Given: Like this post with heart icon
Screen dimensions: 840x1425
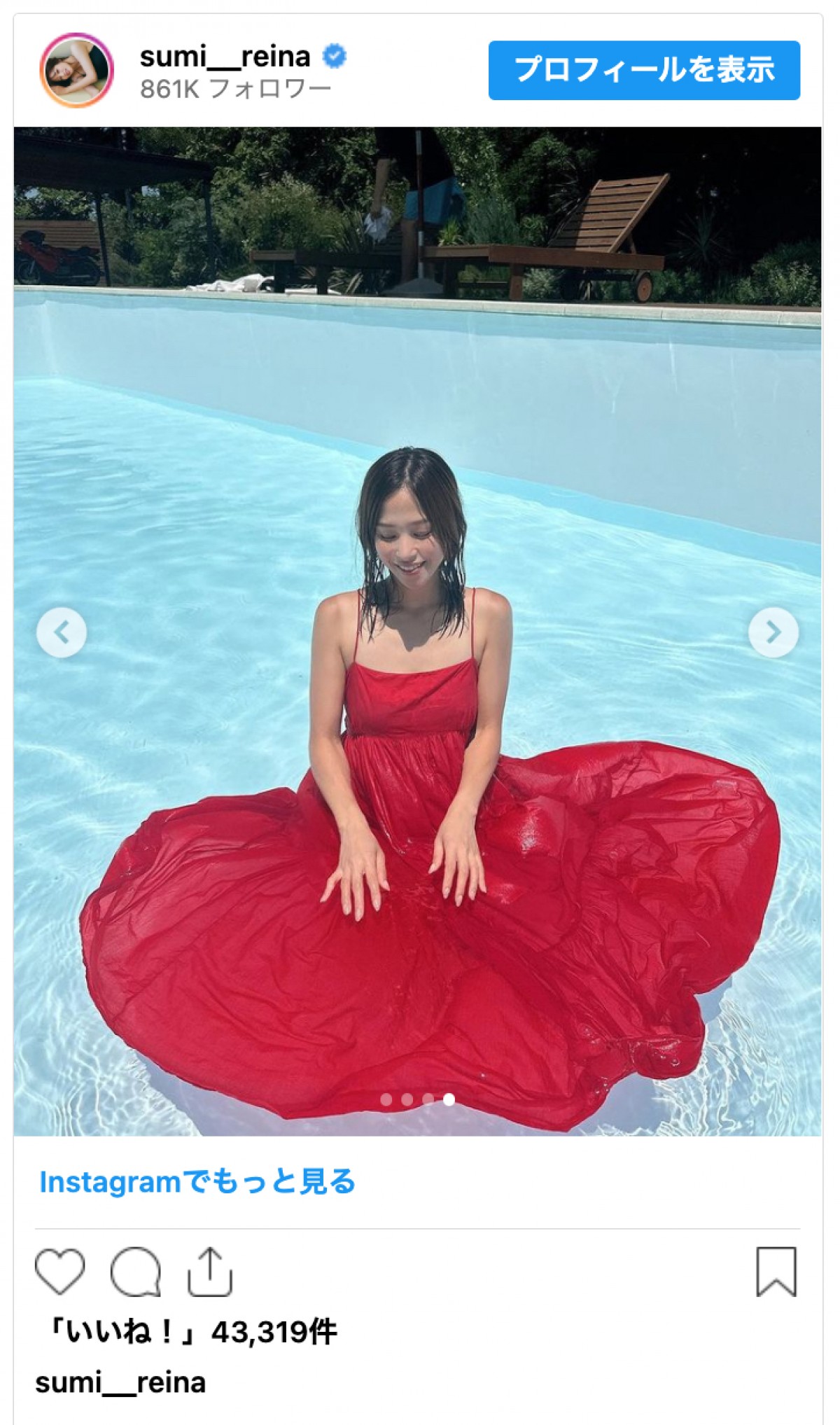Looking at the screenshot, I should (x=60, y=1271).
